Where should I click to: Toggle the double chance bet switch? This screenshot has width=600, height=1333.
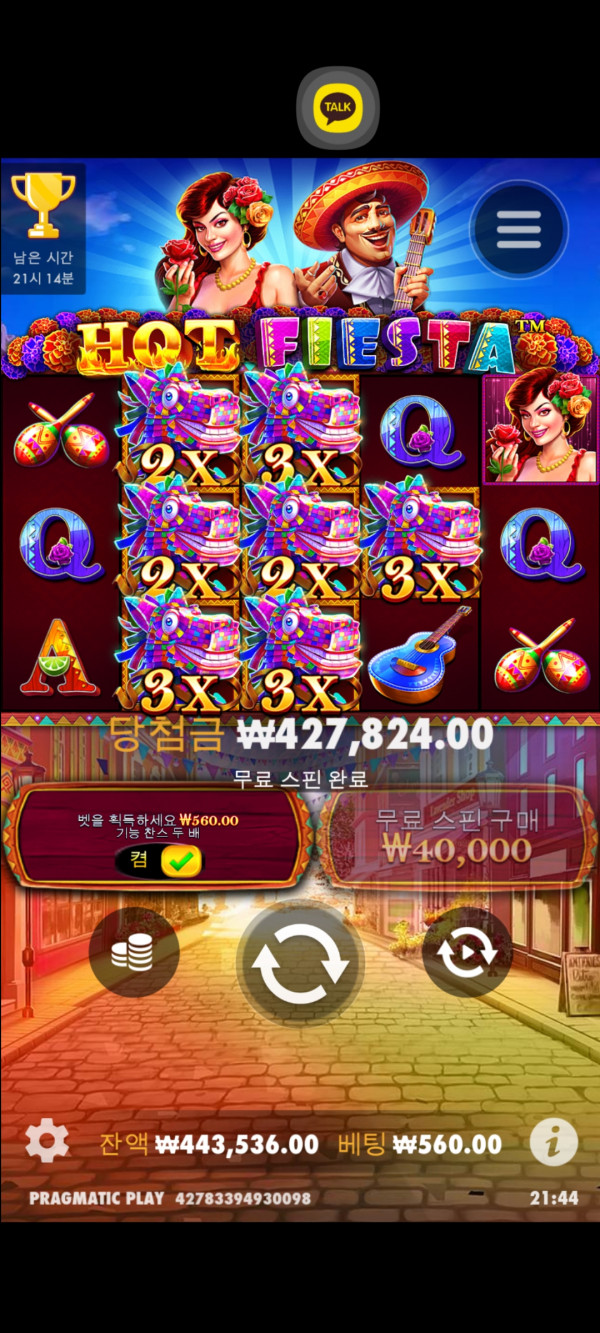158,860
